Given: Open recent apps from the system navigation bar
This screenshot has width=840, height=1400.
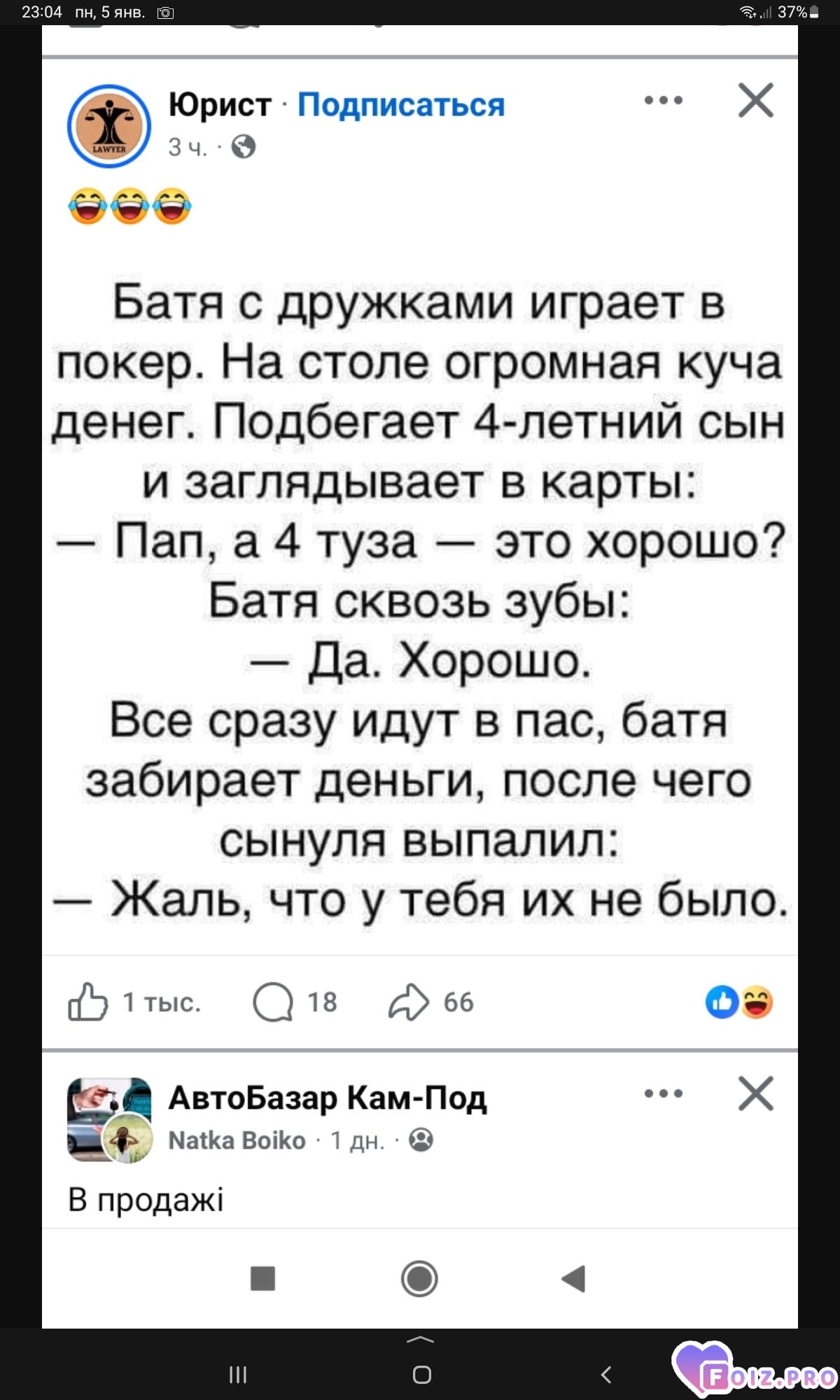Looking at the screenshot, I should [238, 1375].
